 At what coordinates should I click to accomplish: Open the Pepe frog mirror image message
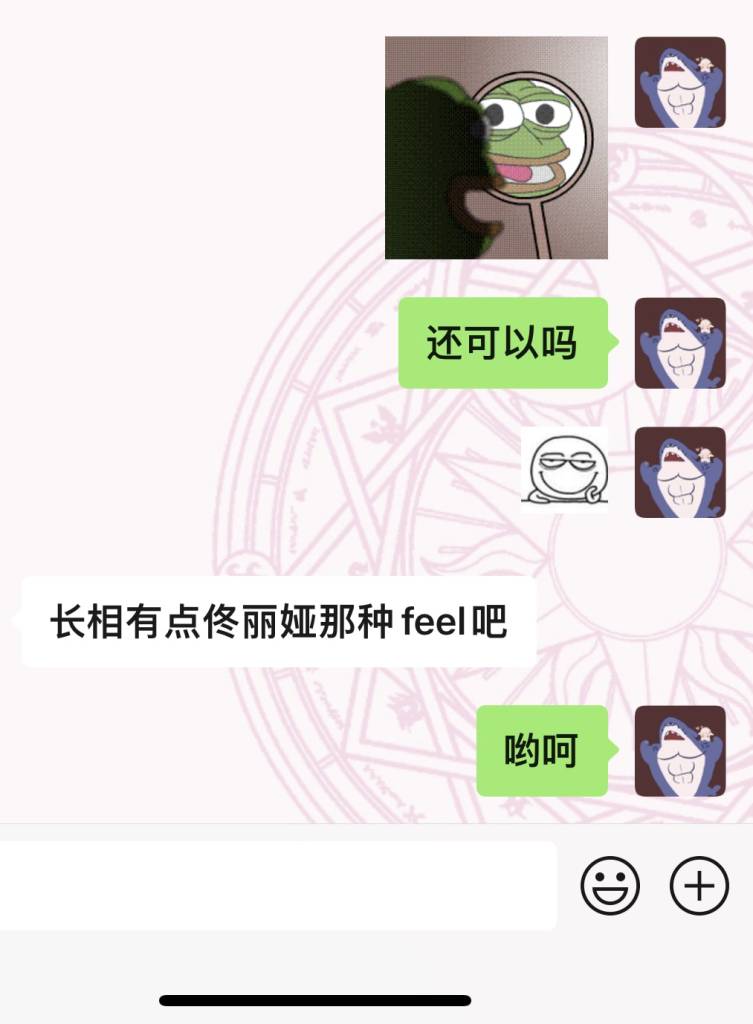pos(496,148)
